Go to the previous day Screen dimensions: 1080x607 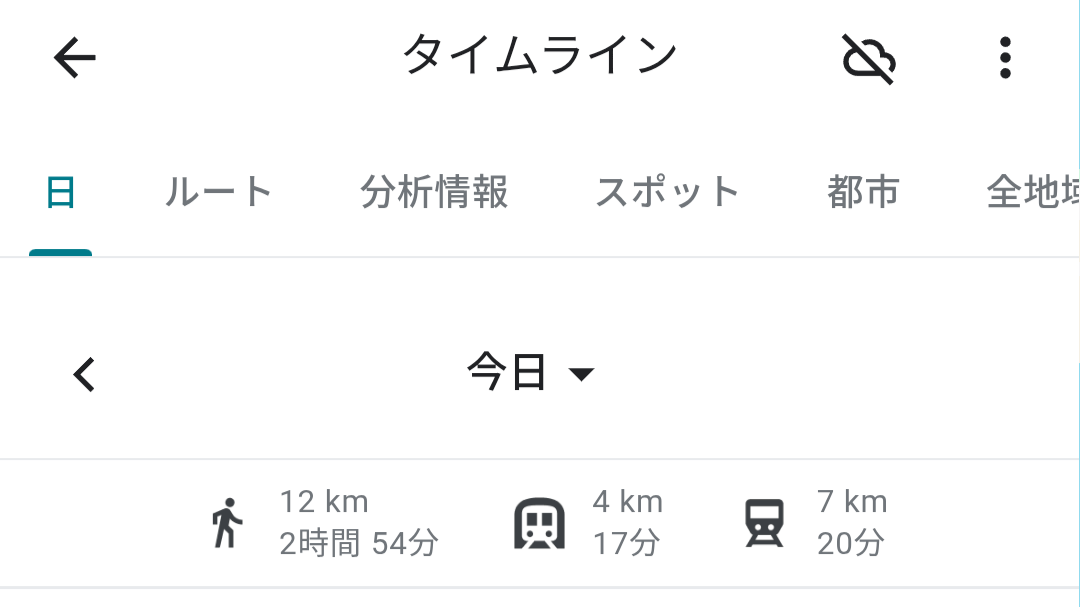[84, 374]
